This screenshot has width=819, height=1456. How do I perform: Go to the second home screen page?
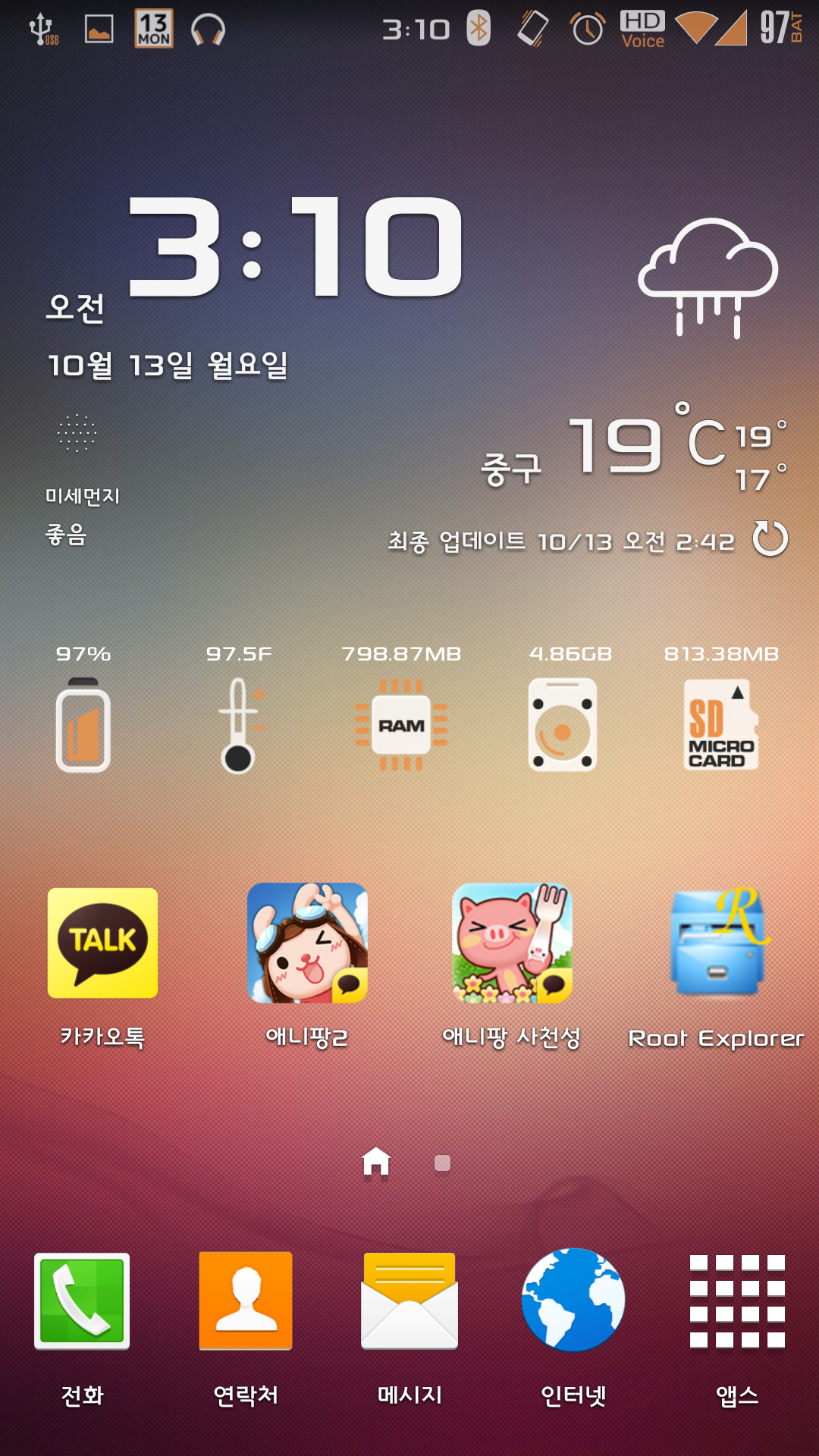tap(442, 1163)
